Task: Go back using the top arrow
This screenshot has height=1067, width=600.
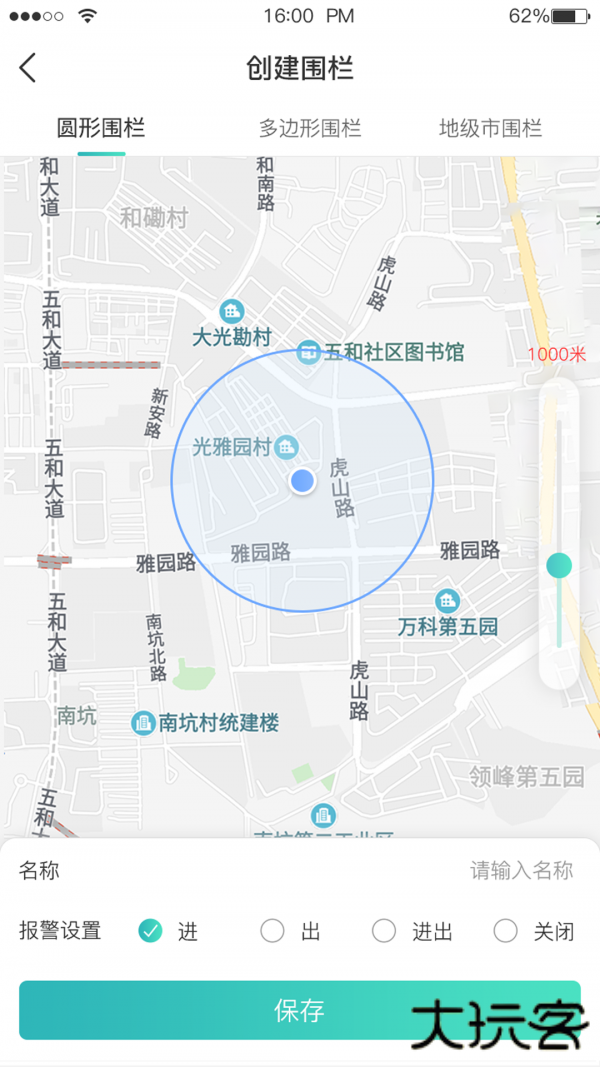Action: pos(28,68)
